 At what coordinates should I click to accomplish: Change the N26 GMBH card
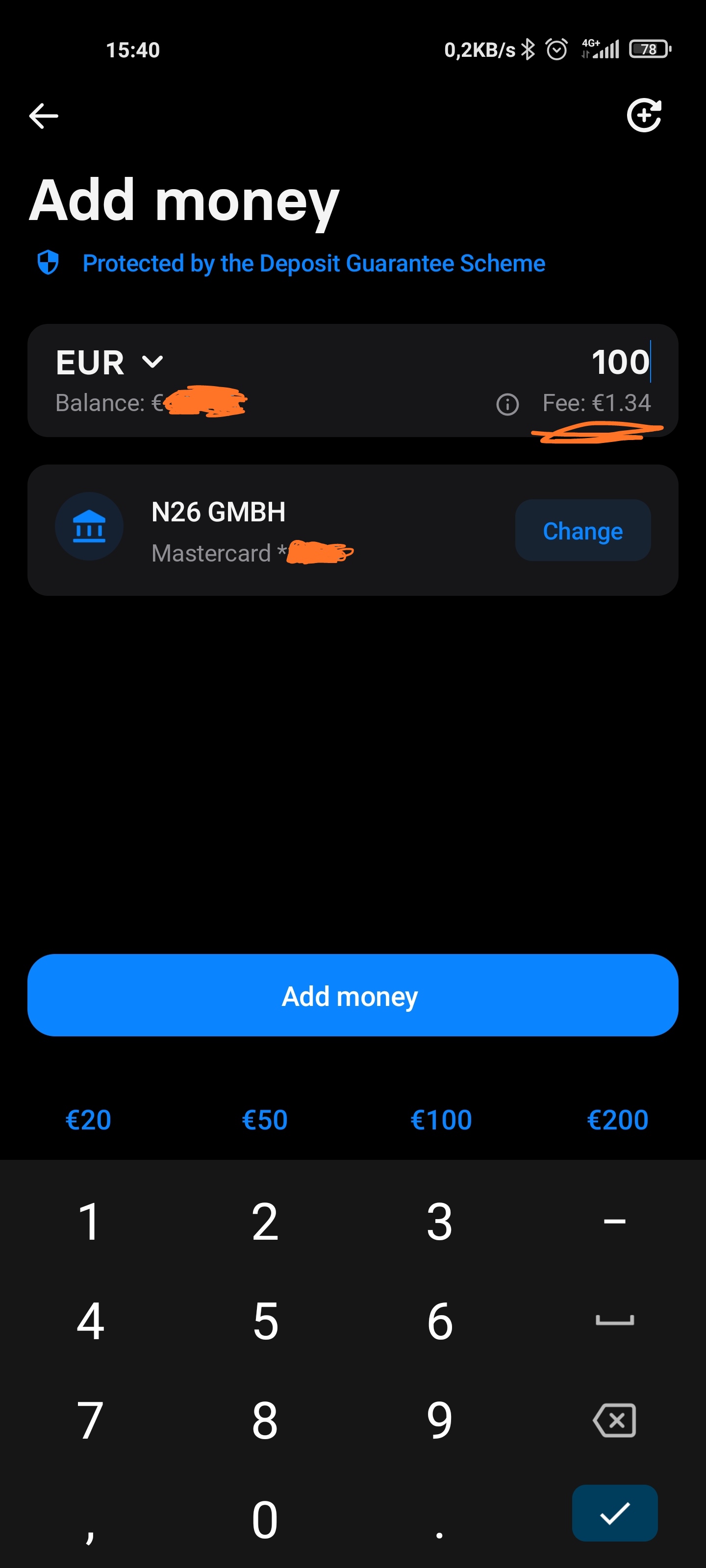pyautogui.click(x=582, y=531)
